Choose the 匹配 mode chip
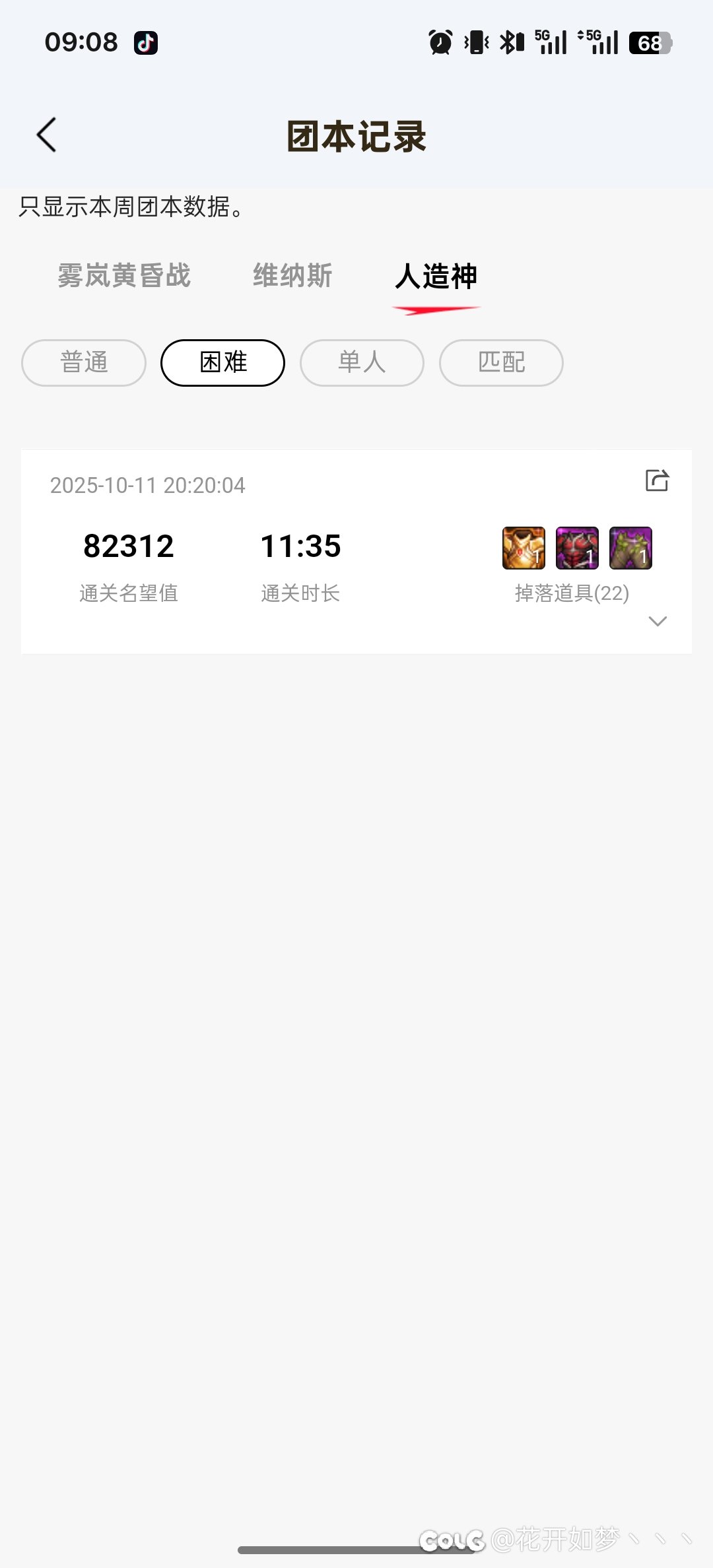 click(x=501, y=362)
